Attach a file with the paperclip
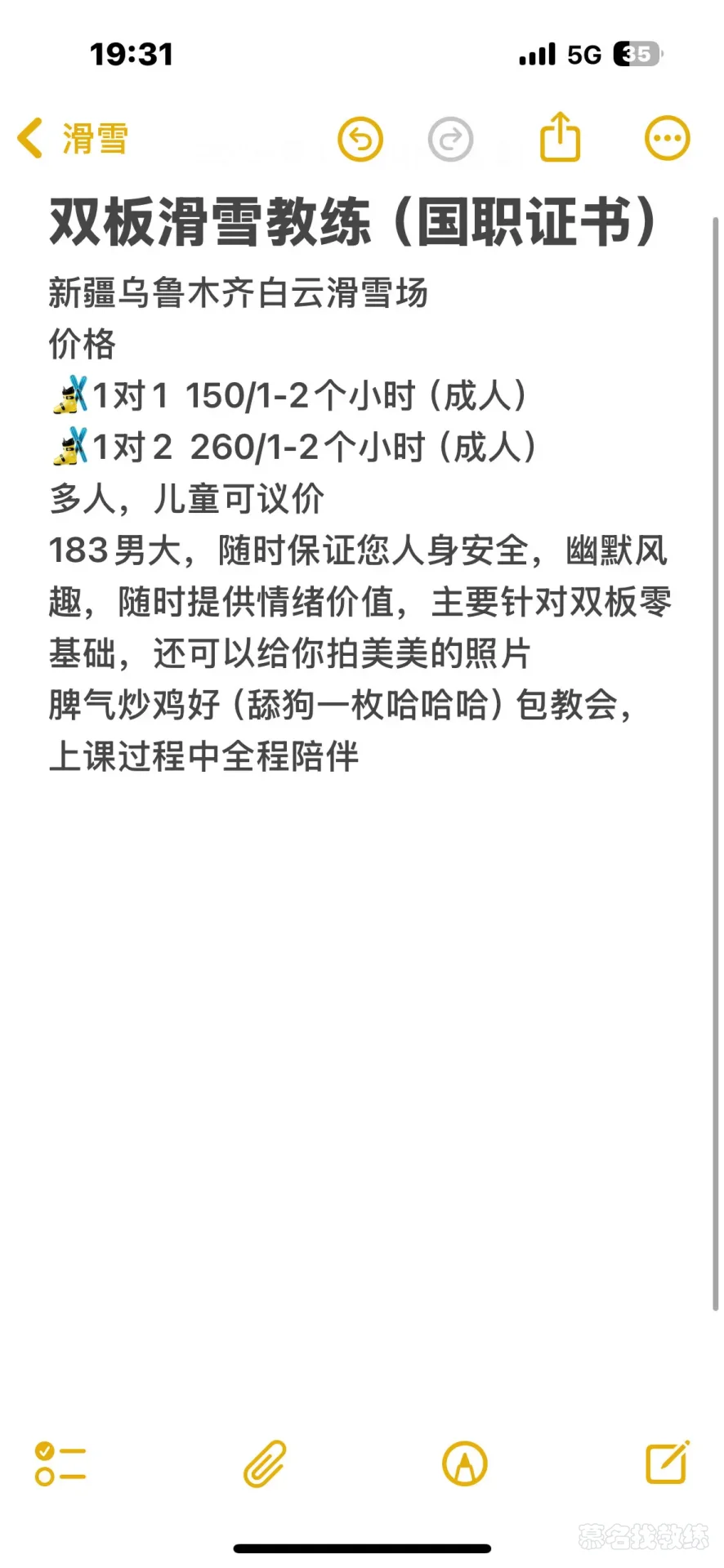 265,1463
